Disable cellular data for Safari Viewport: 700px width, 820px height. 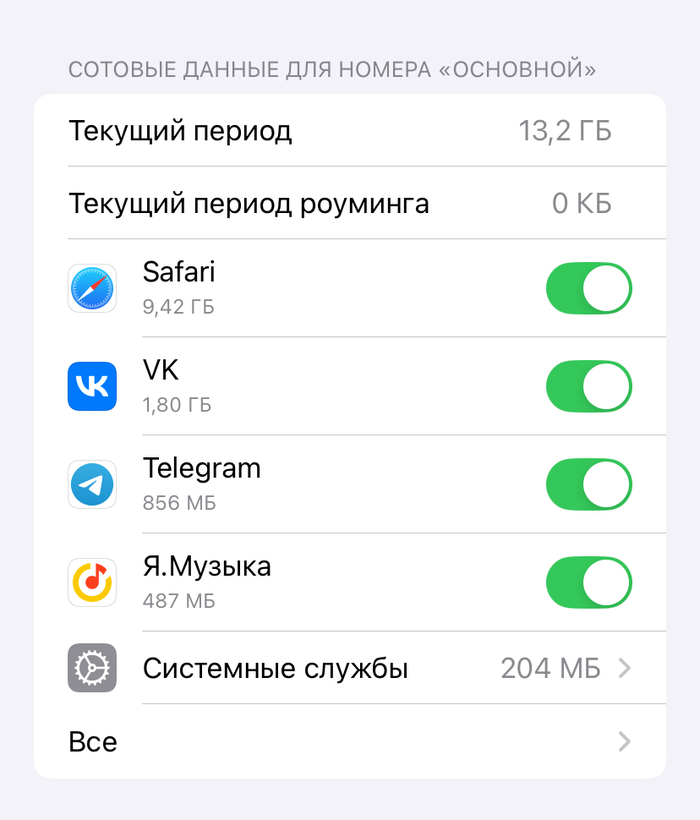(588, 289)
